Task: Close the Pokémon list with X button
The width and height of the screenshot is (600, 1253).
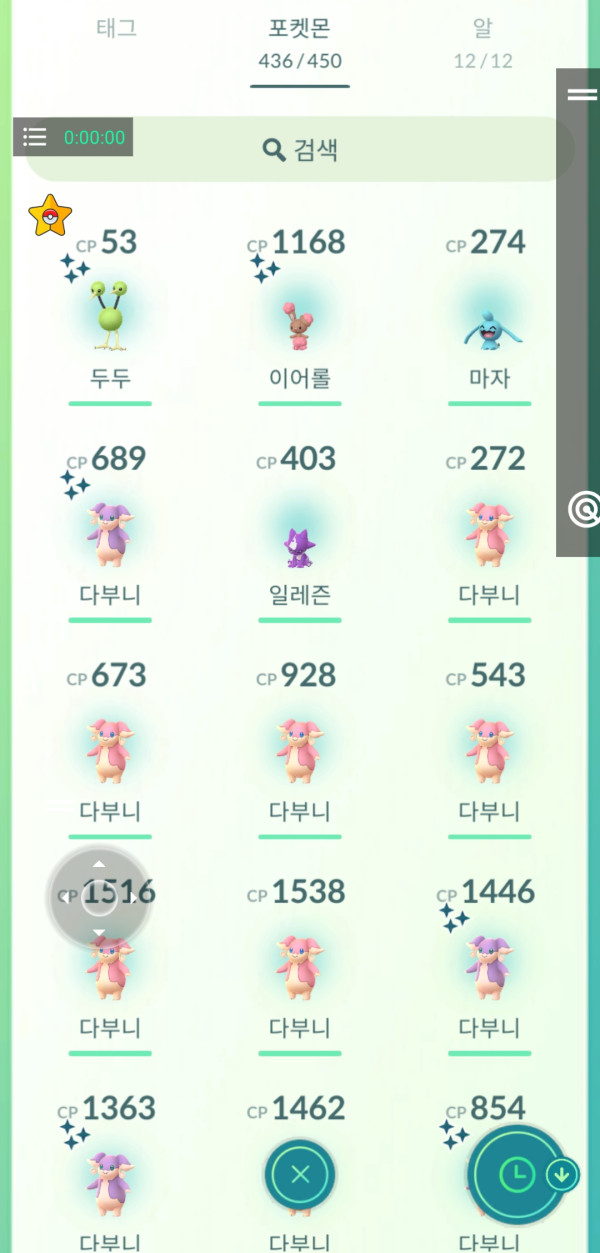Action: coord(300,1175)
